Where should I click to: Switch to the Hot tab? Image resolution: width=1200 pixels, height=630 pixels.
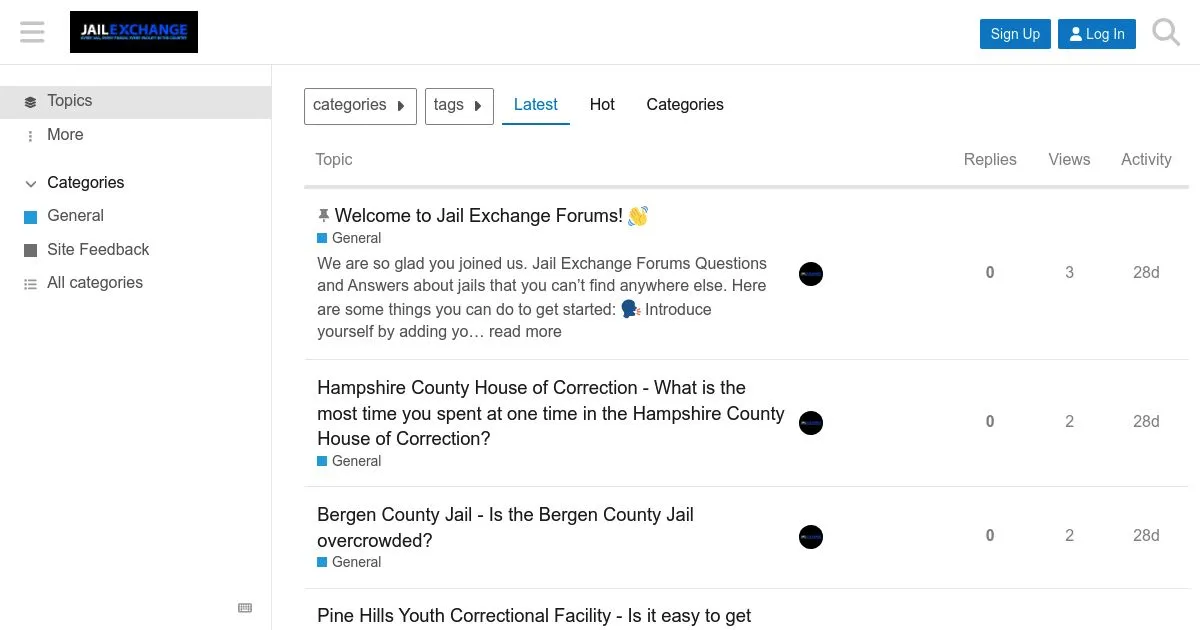pyautogui.click(x=602, y=105)
